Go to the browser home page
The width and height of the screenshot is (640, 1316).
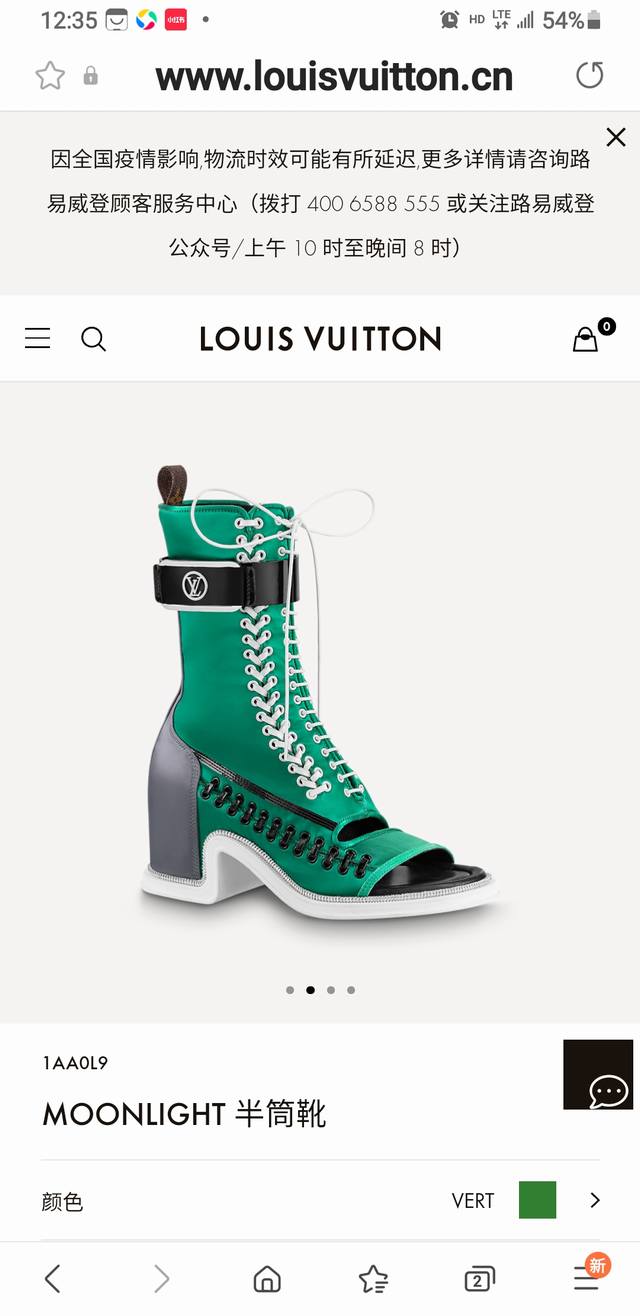coord(267,1278)
